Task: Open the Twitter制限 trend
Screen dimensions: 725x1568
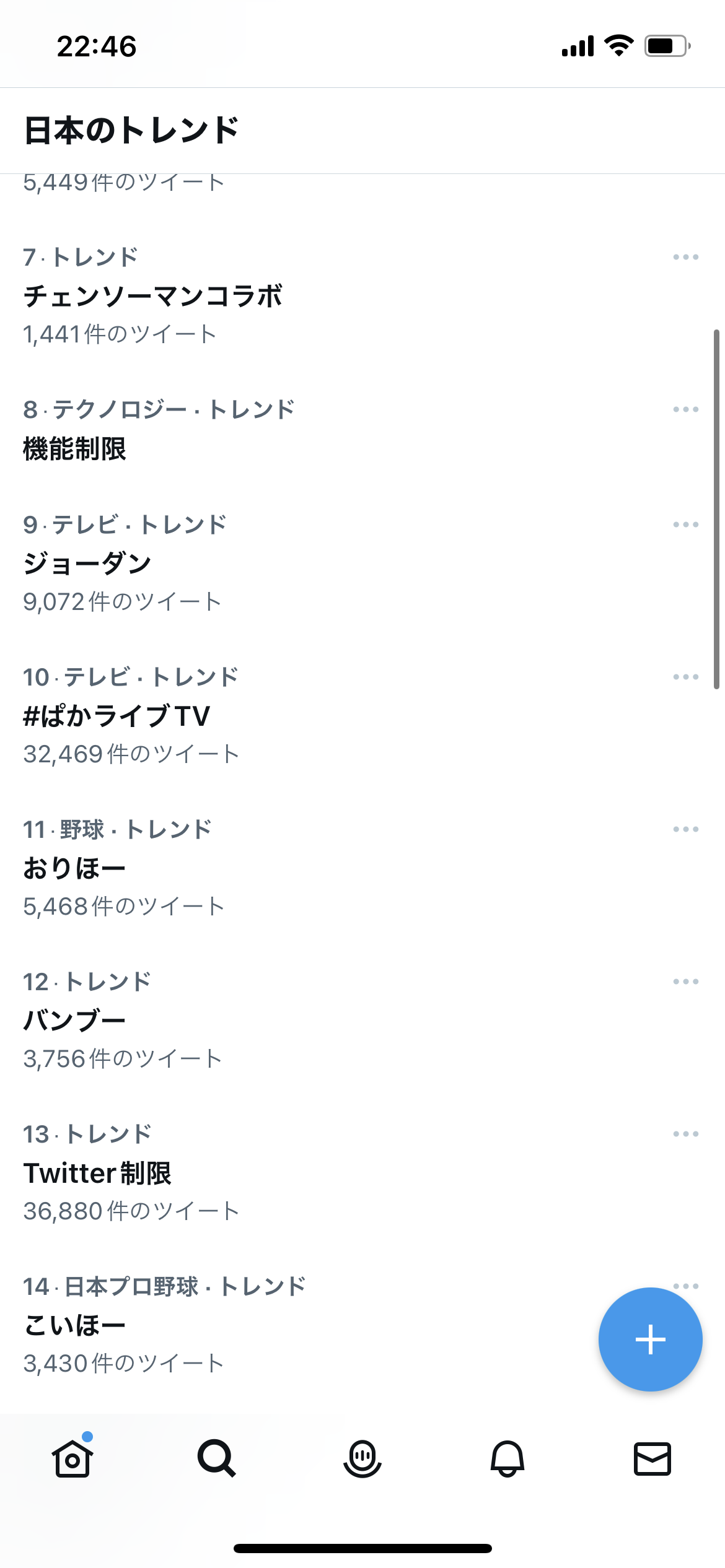Action: 97,1173
